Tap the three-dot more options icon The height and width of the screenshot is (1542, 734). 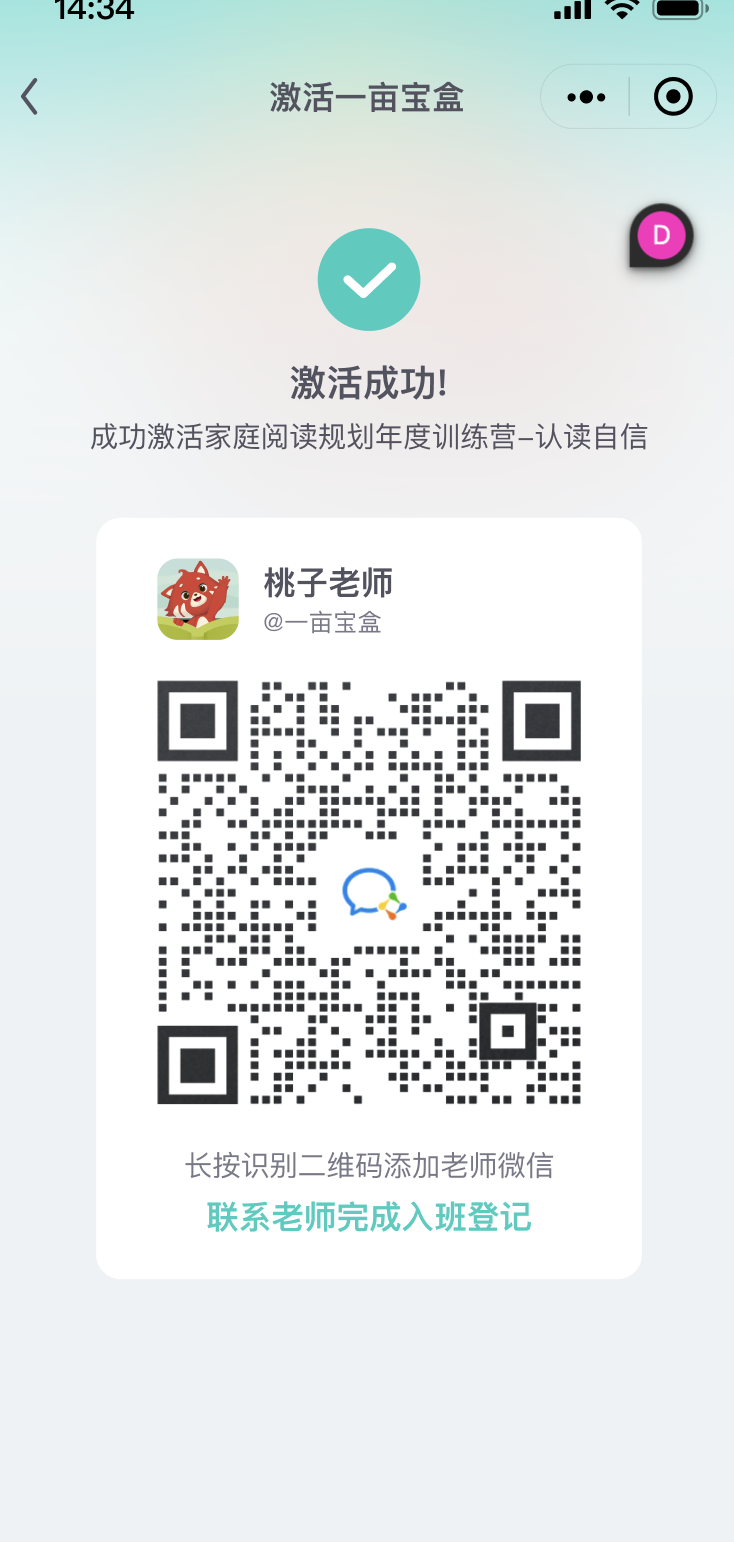click(585, 96)
